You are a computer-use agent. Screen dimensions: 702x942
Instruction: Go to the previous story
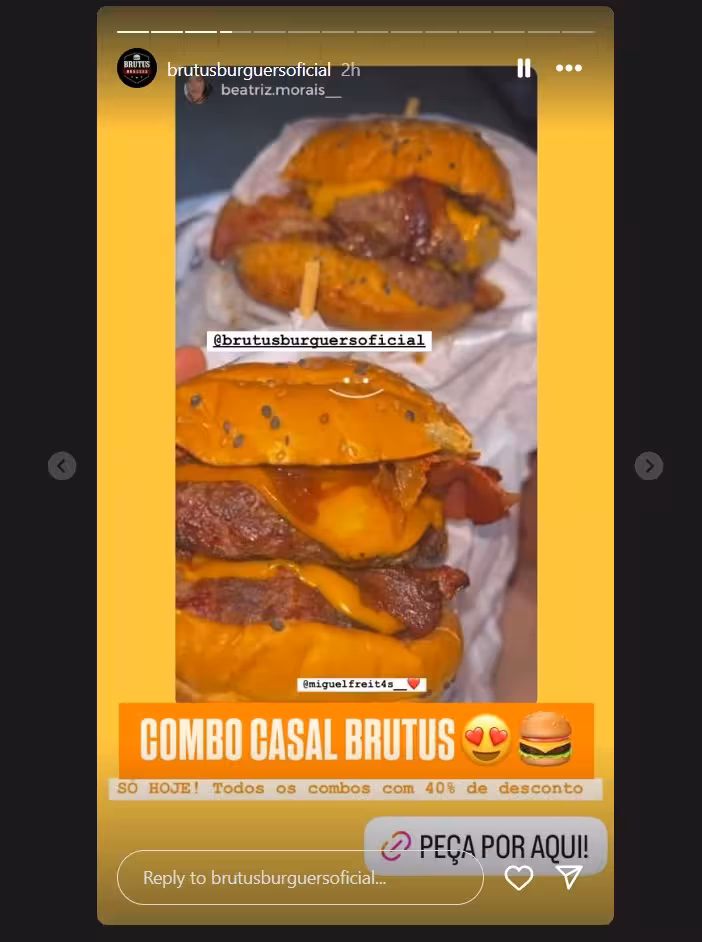[62, 465]
